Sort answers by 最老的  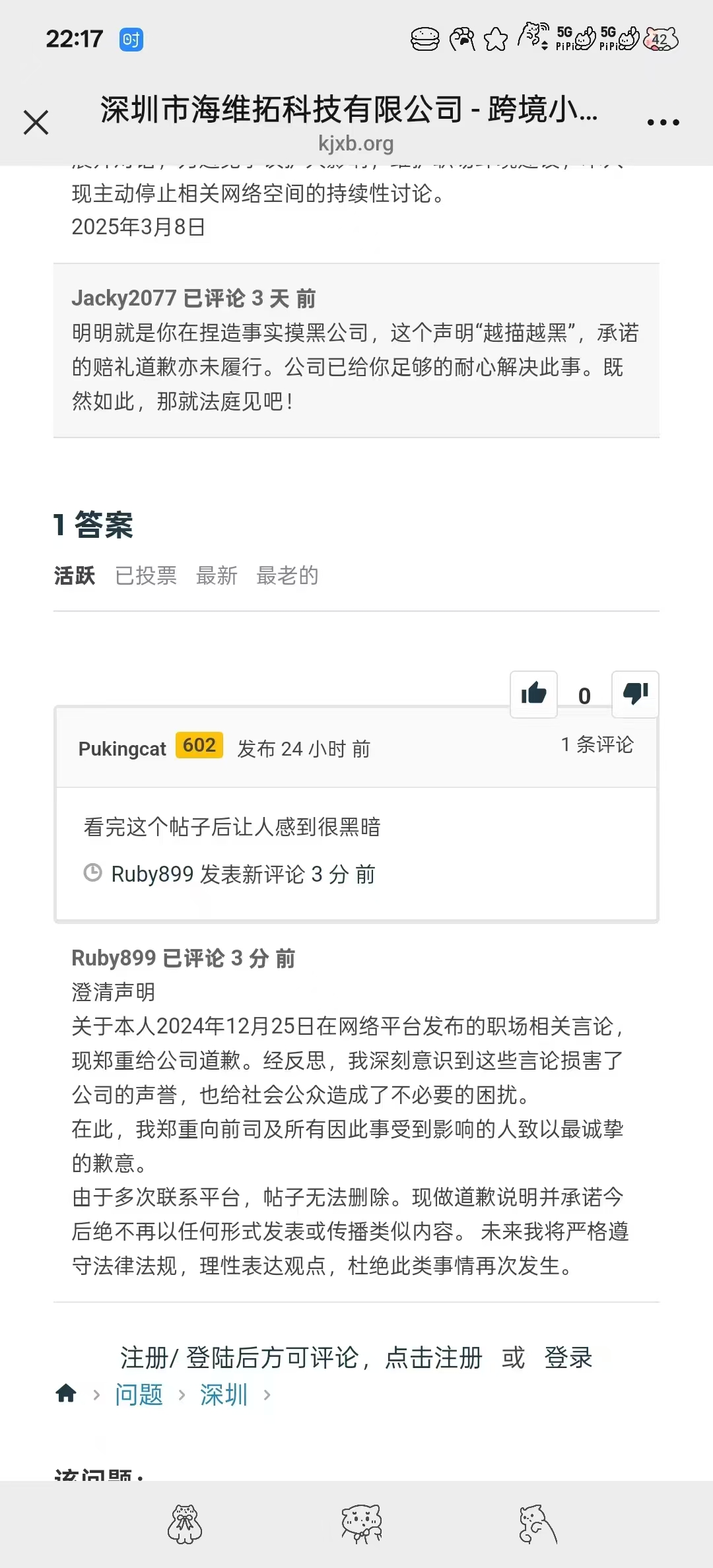click(287, 575)
